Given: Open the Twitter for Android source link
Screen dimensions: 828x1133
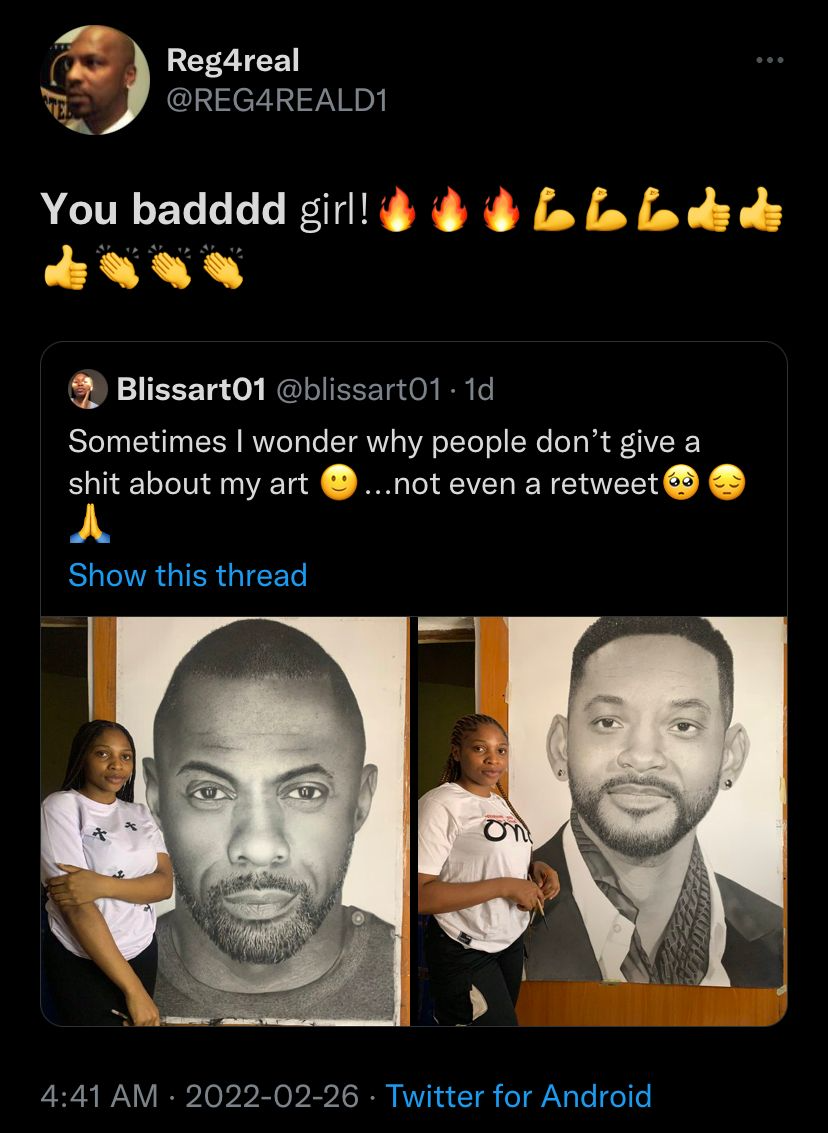Looking at the screenshot, I should (x=518, y=1095).
